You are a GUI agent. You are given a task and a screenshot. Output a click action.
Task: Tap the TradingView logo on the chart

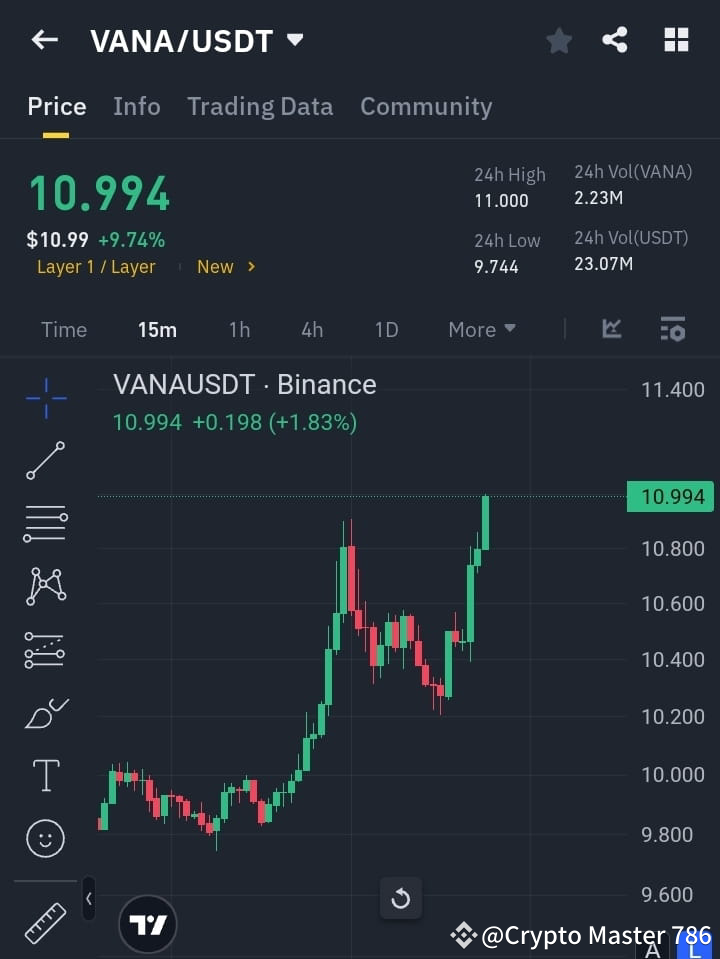click(148, 923)
